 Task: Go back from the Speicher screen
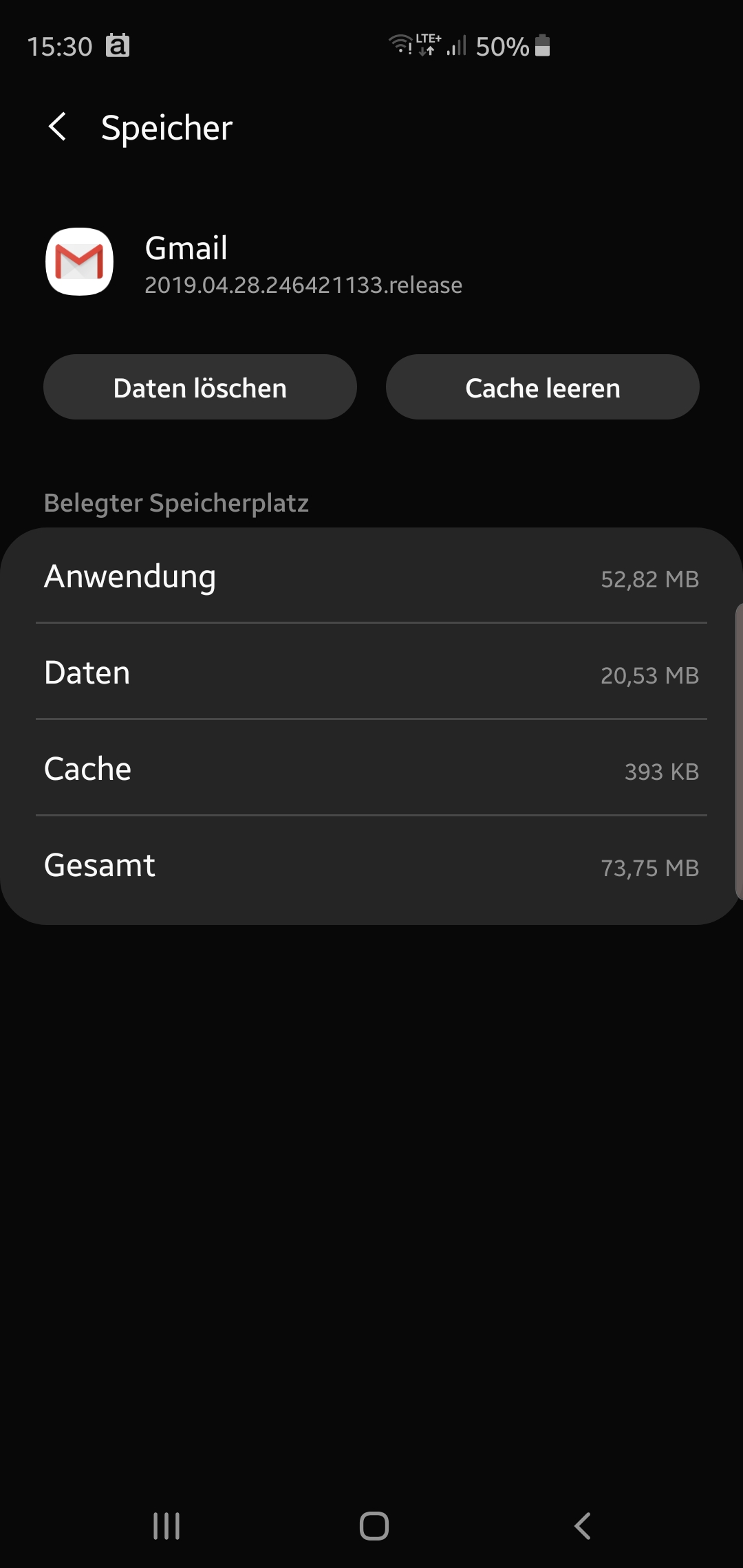click(58, 127)
